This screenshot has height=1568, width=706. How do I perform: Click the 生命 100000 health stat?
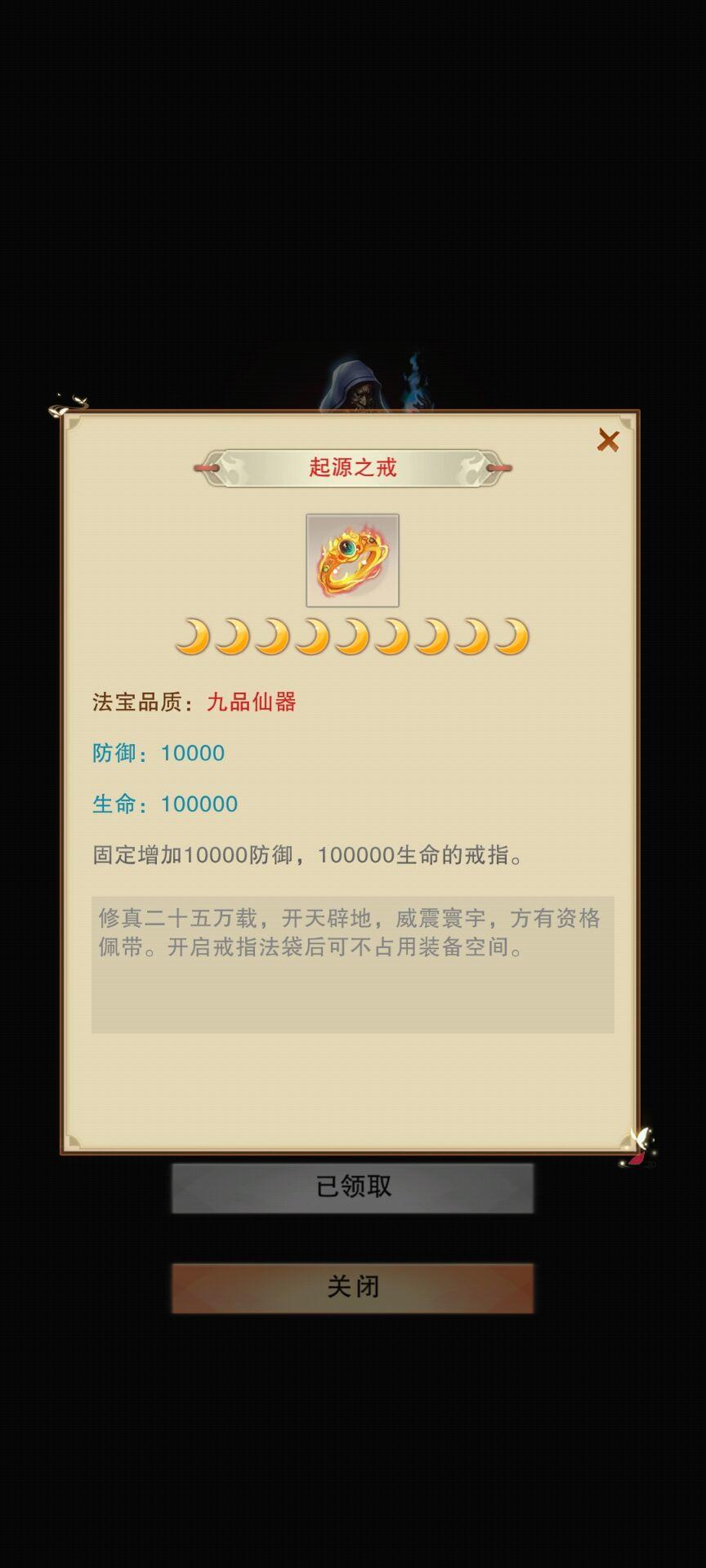165,804
